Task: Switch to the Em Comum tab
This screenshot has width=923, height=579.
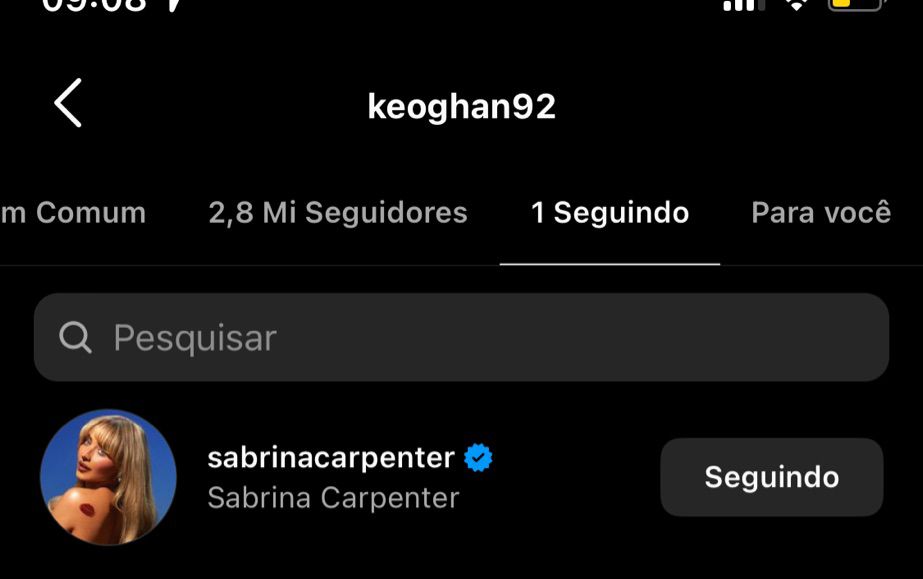Action: click(73, 212)
